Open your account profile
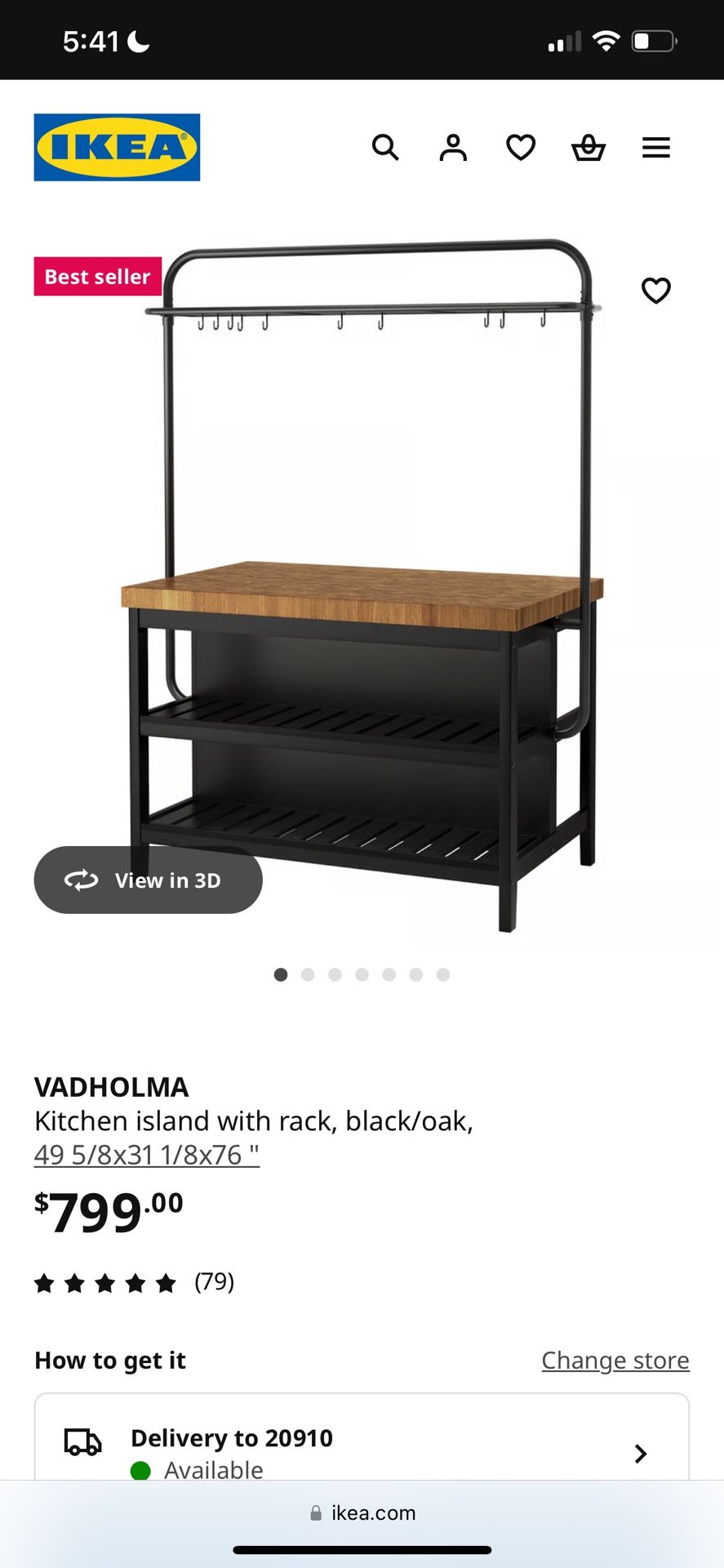Viewport: 724px width, 1568px height. pos(453,148)
